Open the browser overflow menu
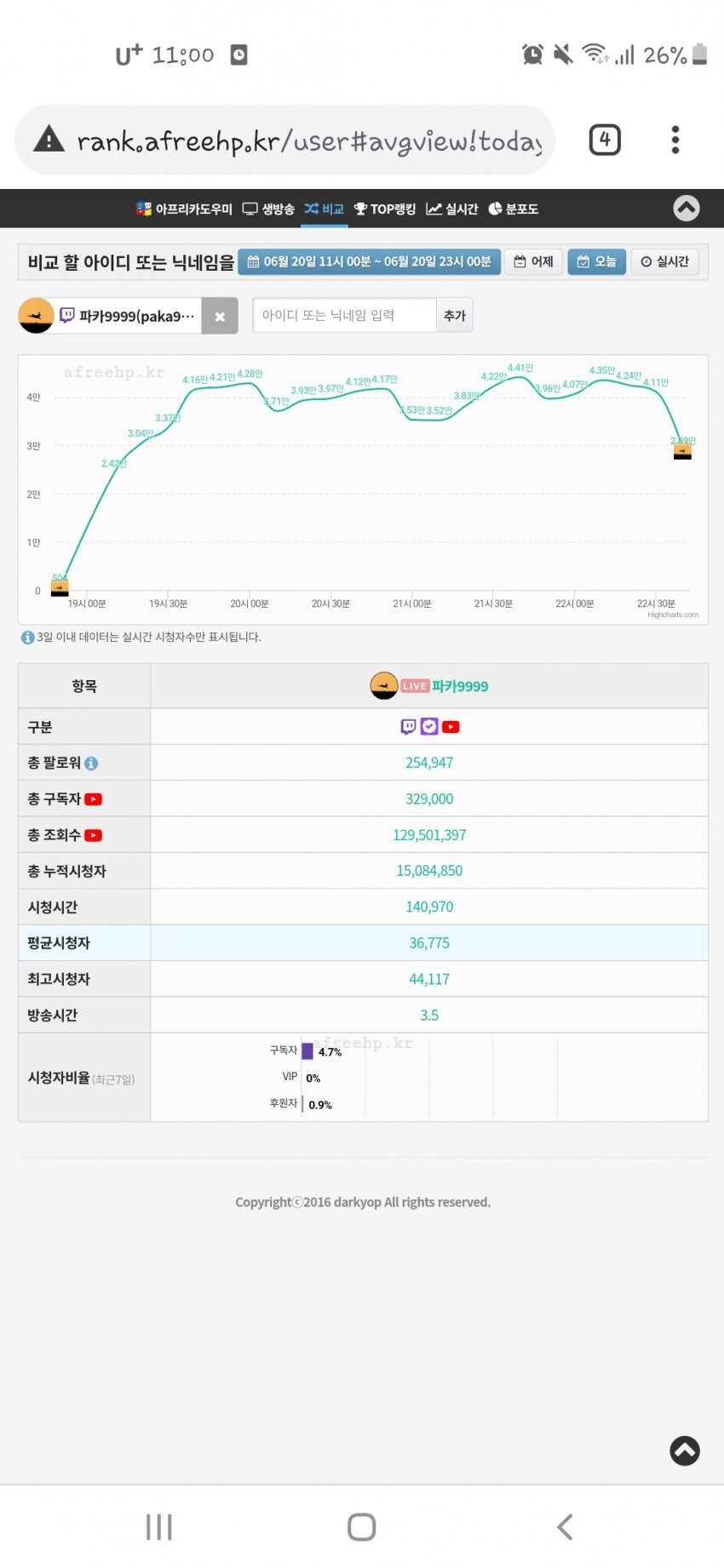This screenshot has height=1568, width=724. point(675,140)
